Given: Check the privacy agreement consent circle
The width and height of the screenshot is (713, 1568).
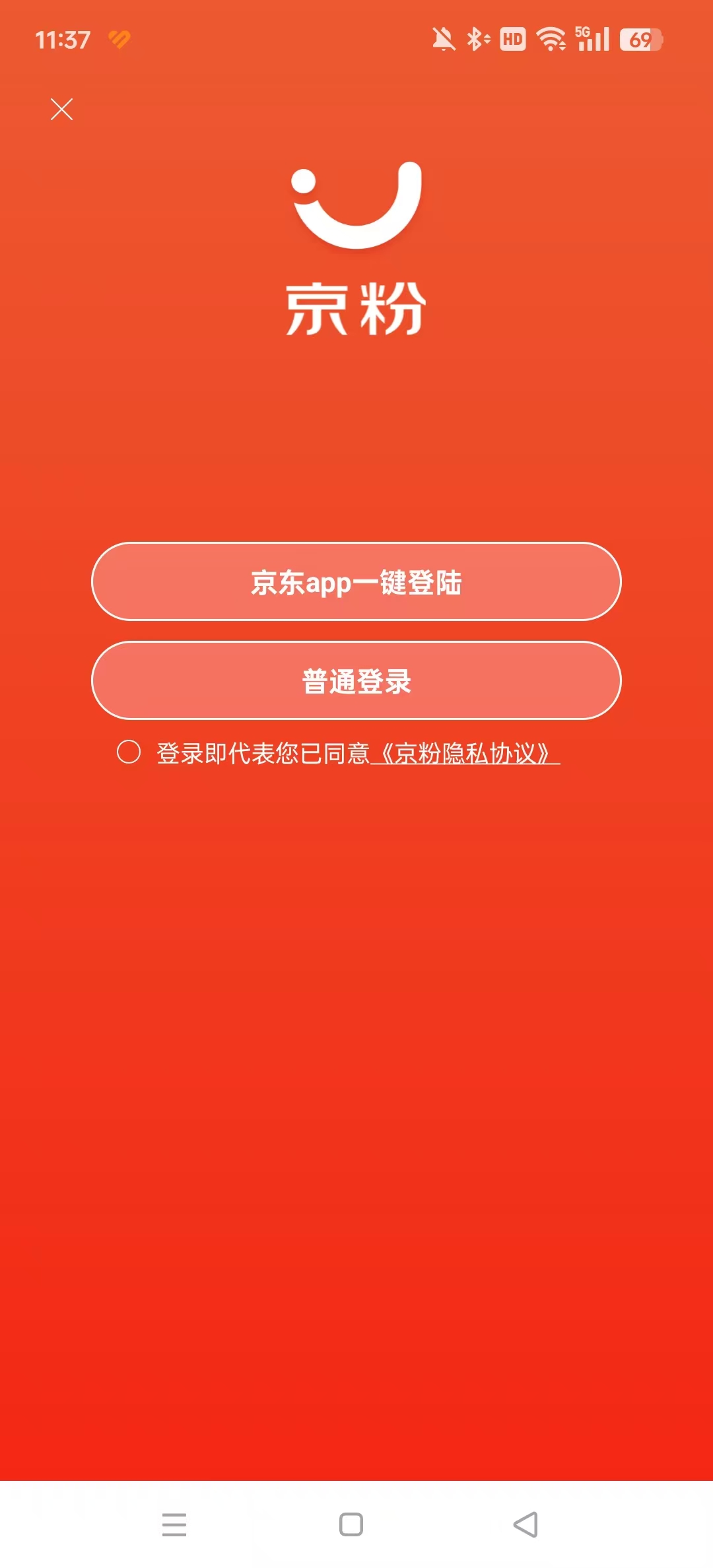Looking at the screenshot, I should pyautogui.click(x=129, y=752).
